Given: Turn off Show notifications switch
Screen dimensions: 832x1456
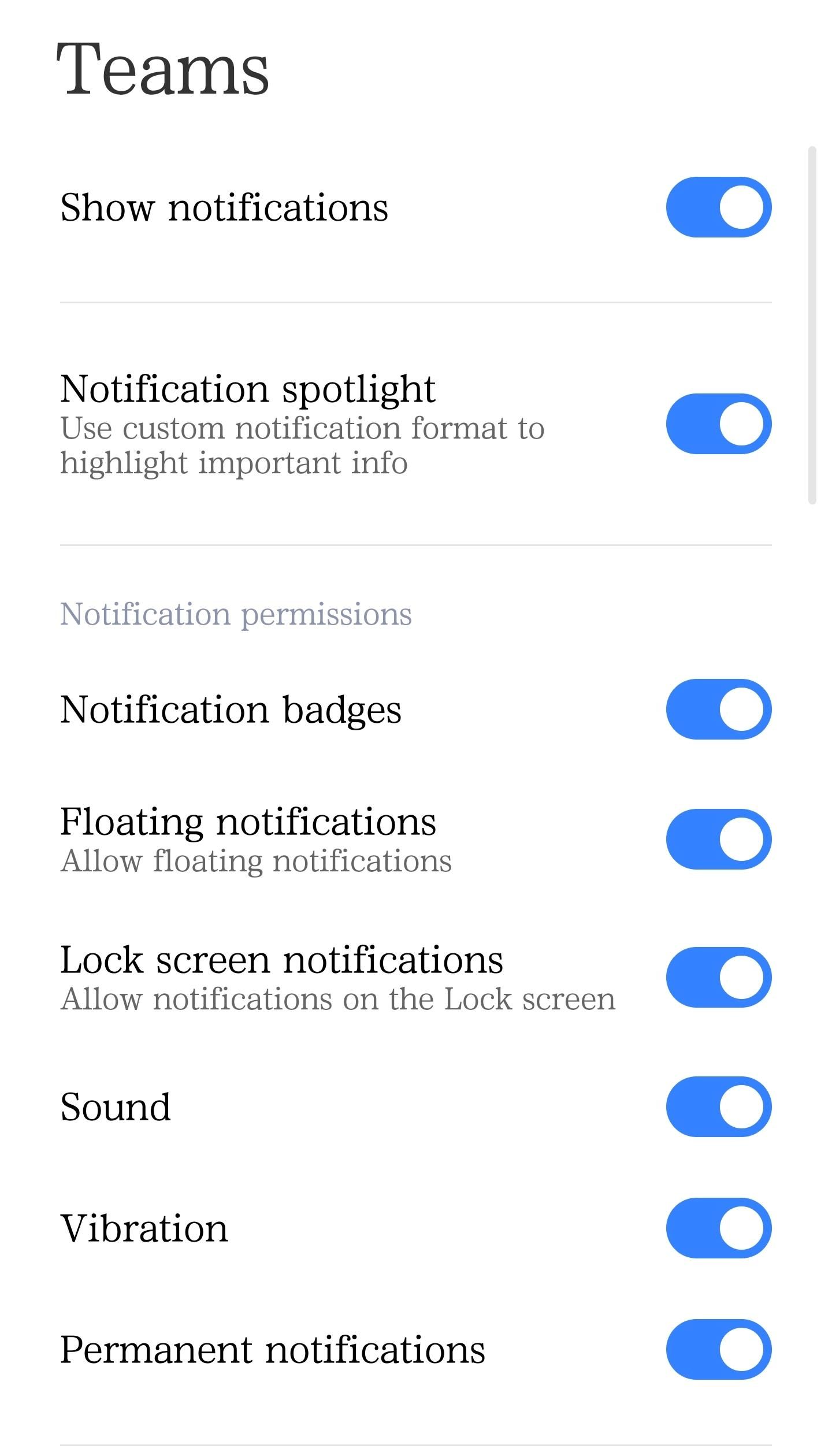Looking at the screenshot, I should pyautogui.click(x=718, y=207).
